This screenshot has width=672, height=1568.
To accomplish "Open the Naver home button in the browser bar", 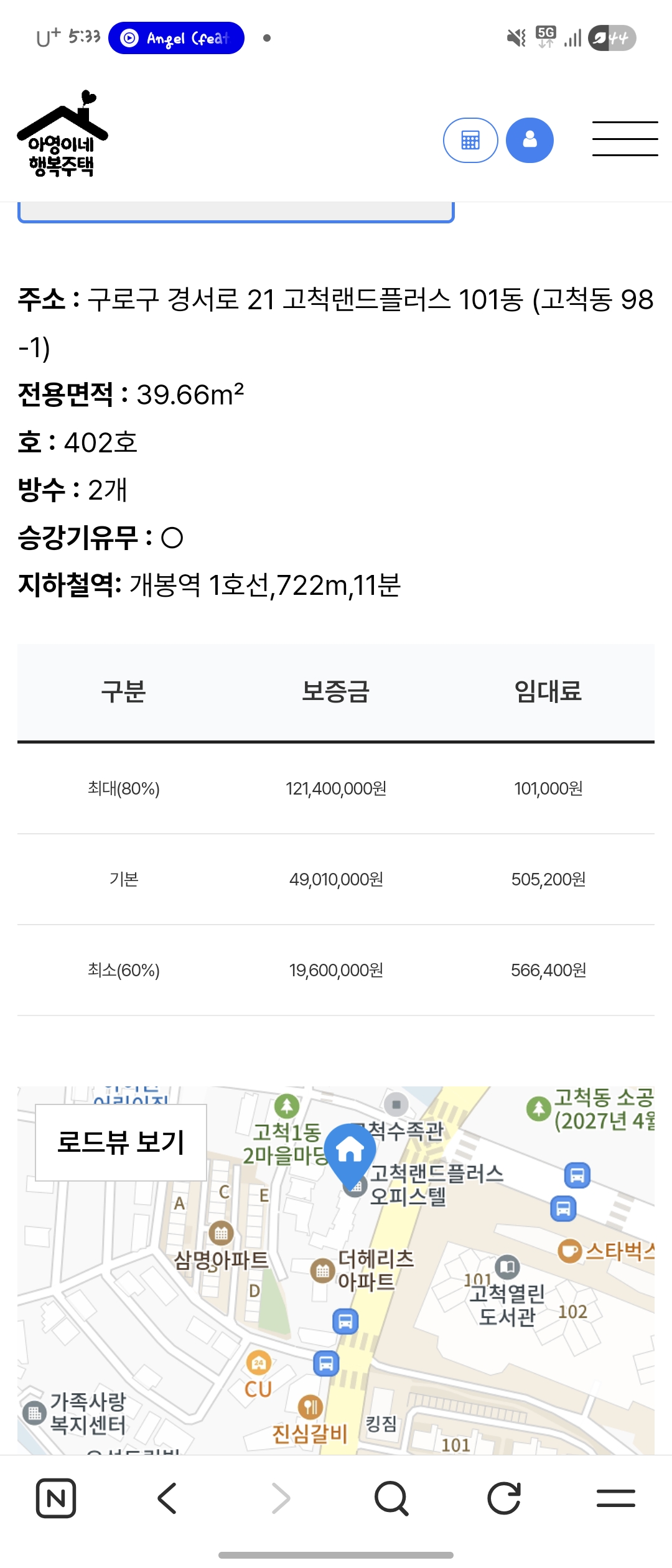I will pyautogui.click(x=56, y=1498).
